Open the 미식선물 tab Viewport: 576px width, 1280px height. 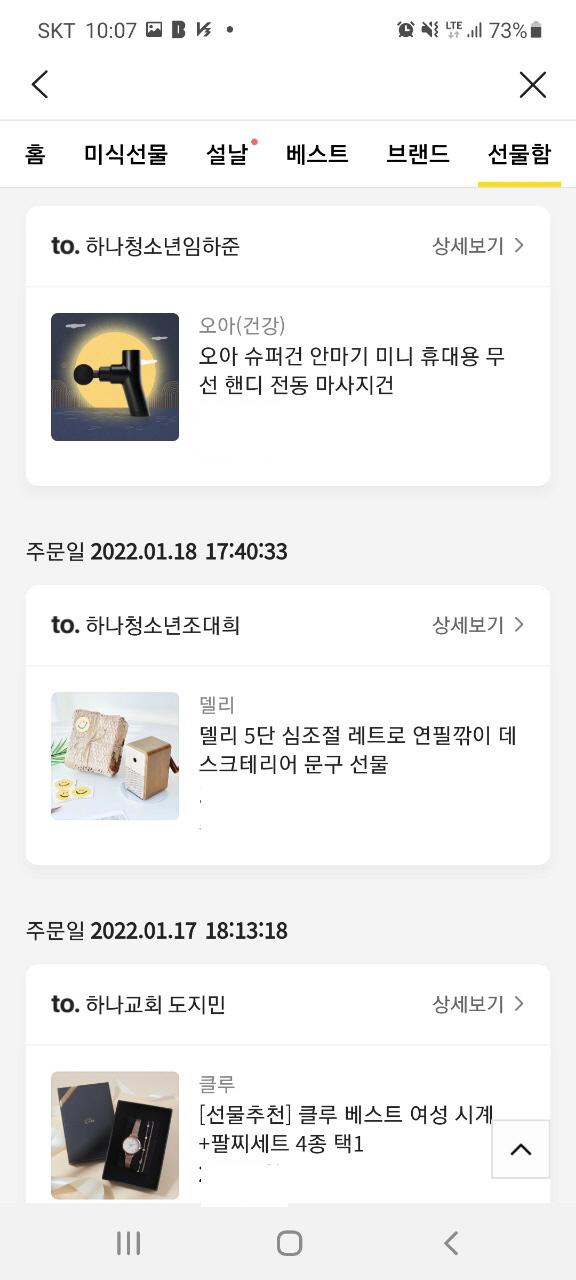tap(126, 154)
